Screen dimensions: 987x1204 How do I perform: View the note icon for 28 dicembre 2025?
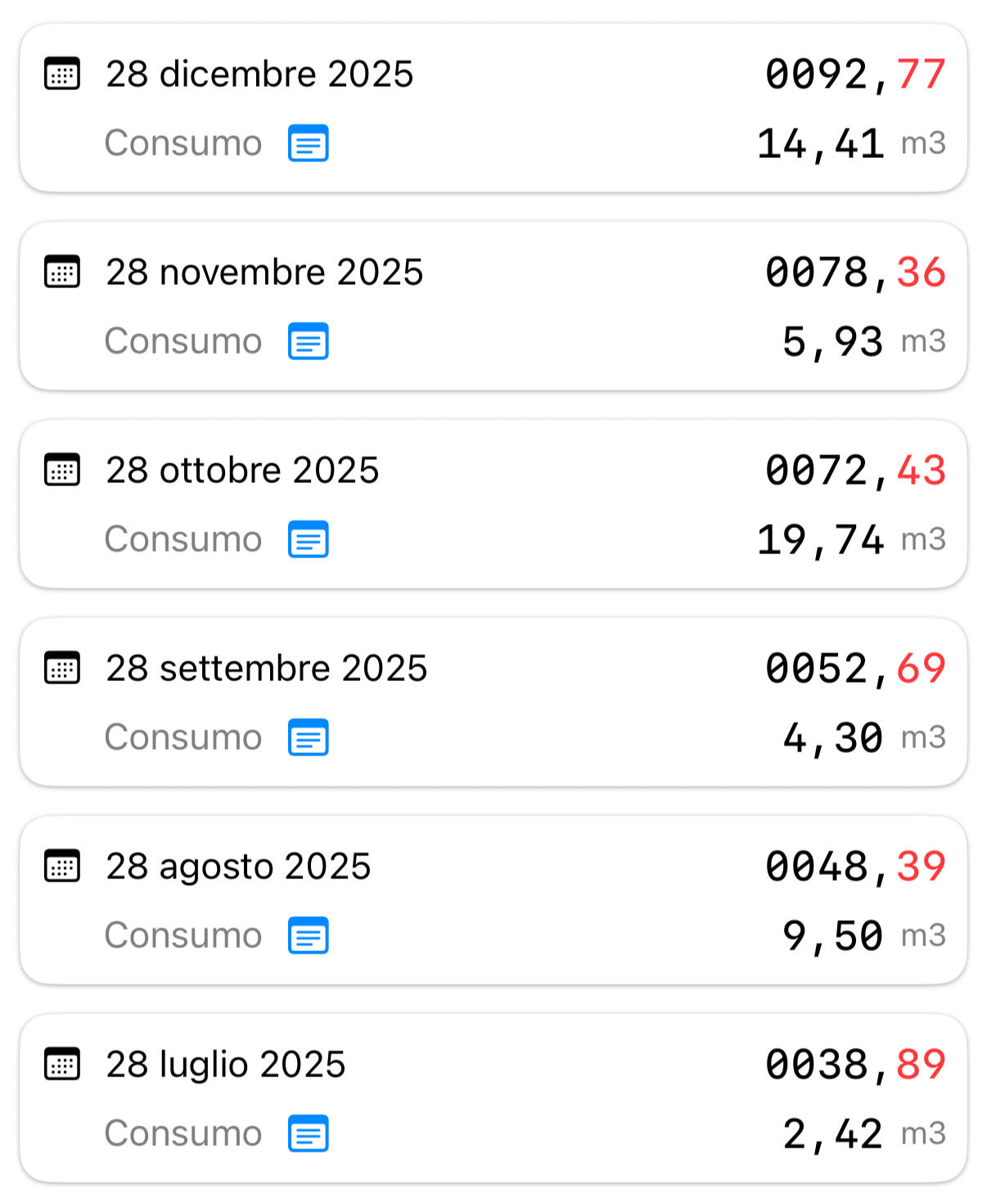click(309, 143)
